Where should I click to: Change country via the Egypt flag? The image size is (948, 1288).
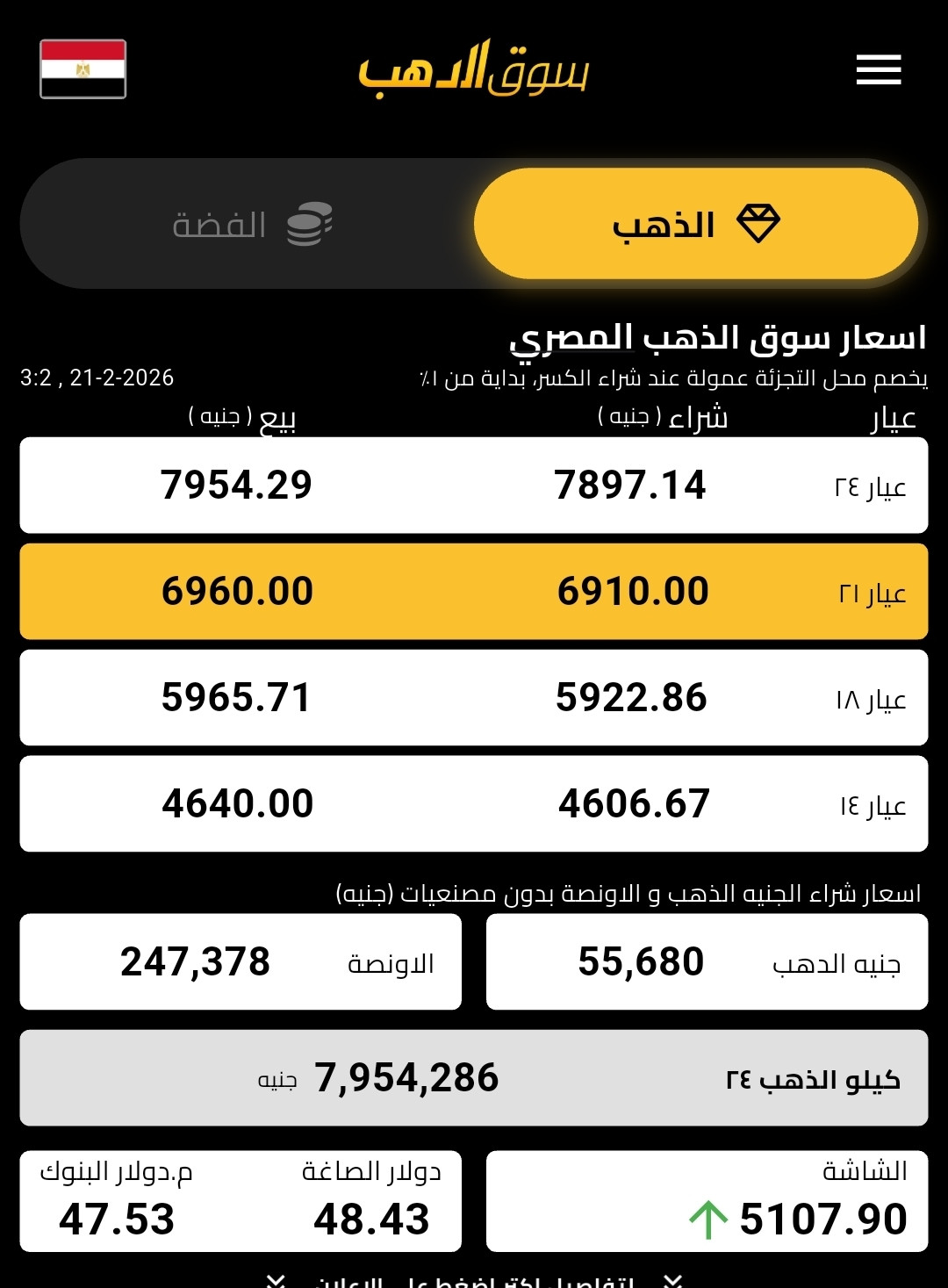[x=83, y=69]
